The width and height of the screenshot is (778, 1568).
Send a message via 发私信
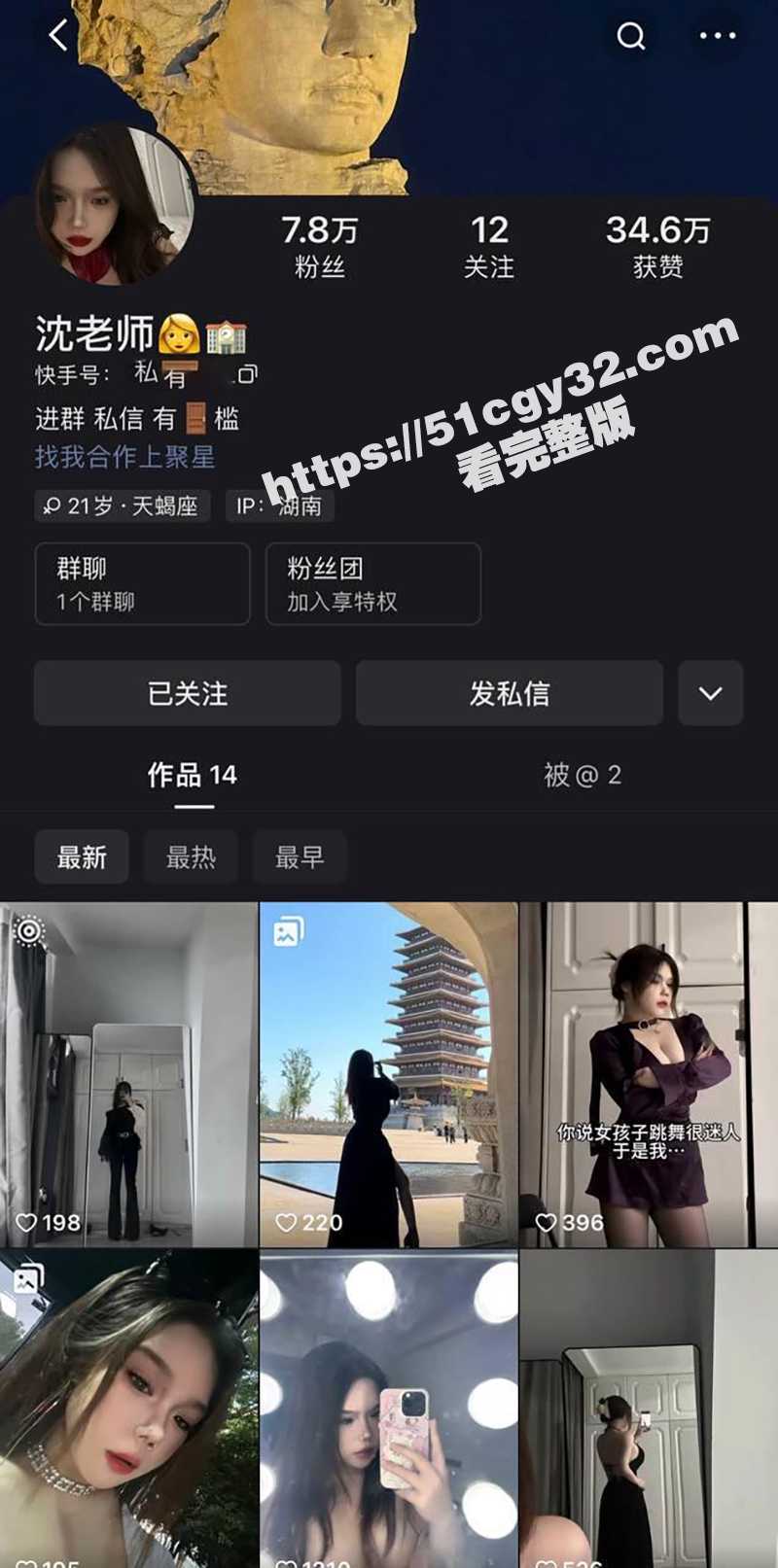(x=509, y=693)
